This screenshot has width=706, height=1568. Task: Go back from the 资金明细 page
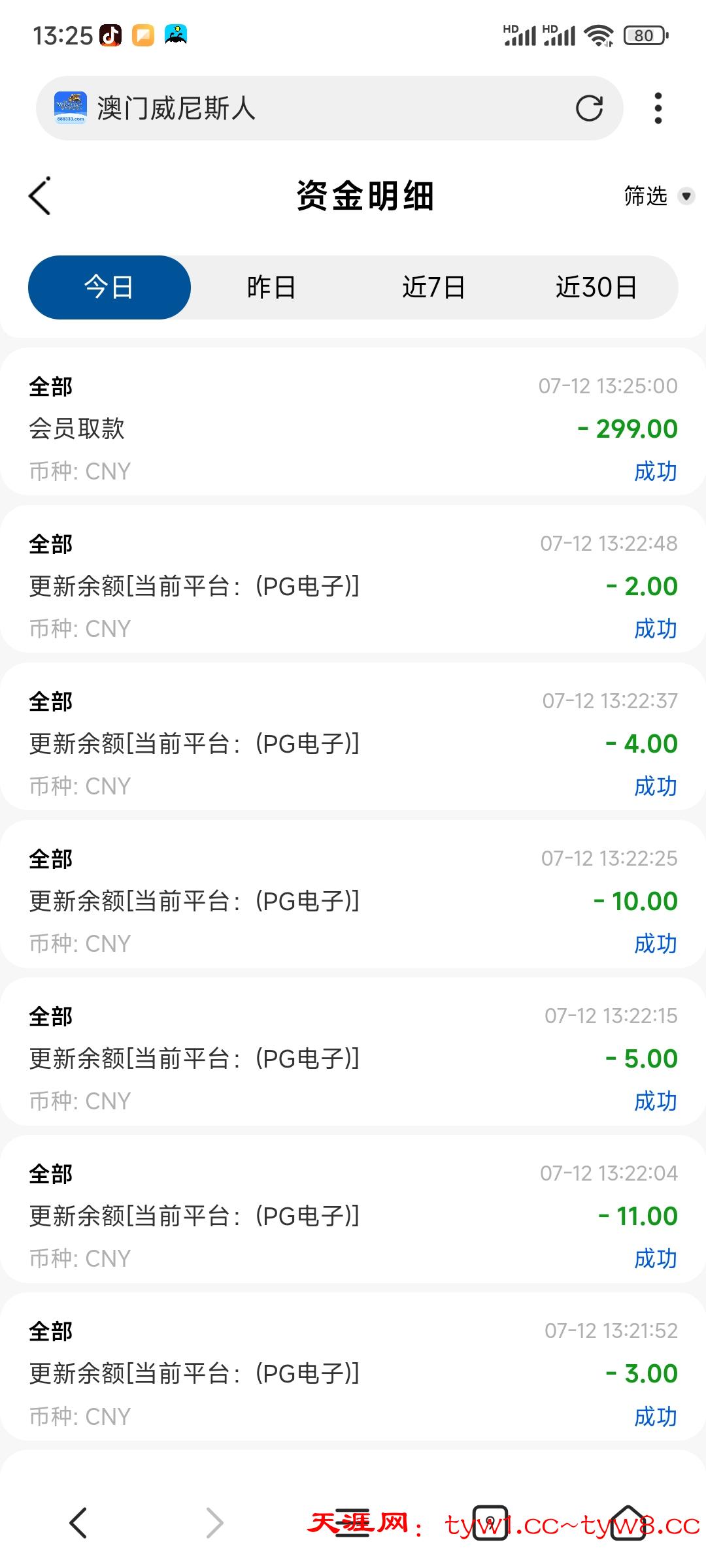click(x=40, y=196)
